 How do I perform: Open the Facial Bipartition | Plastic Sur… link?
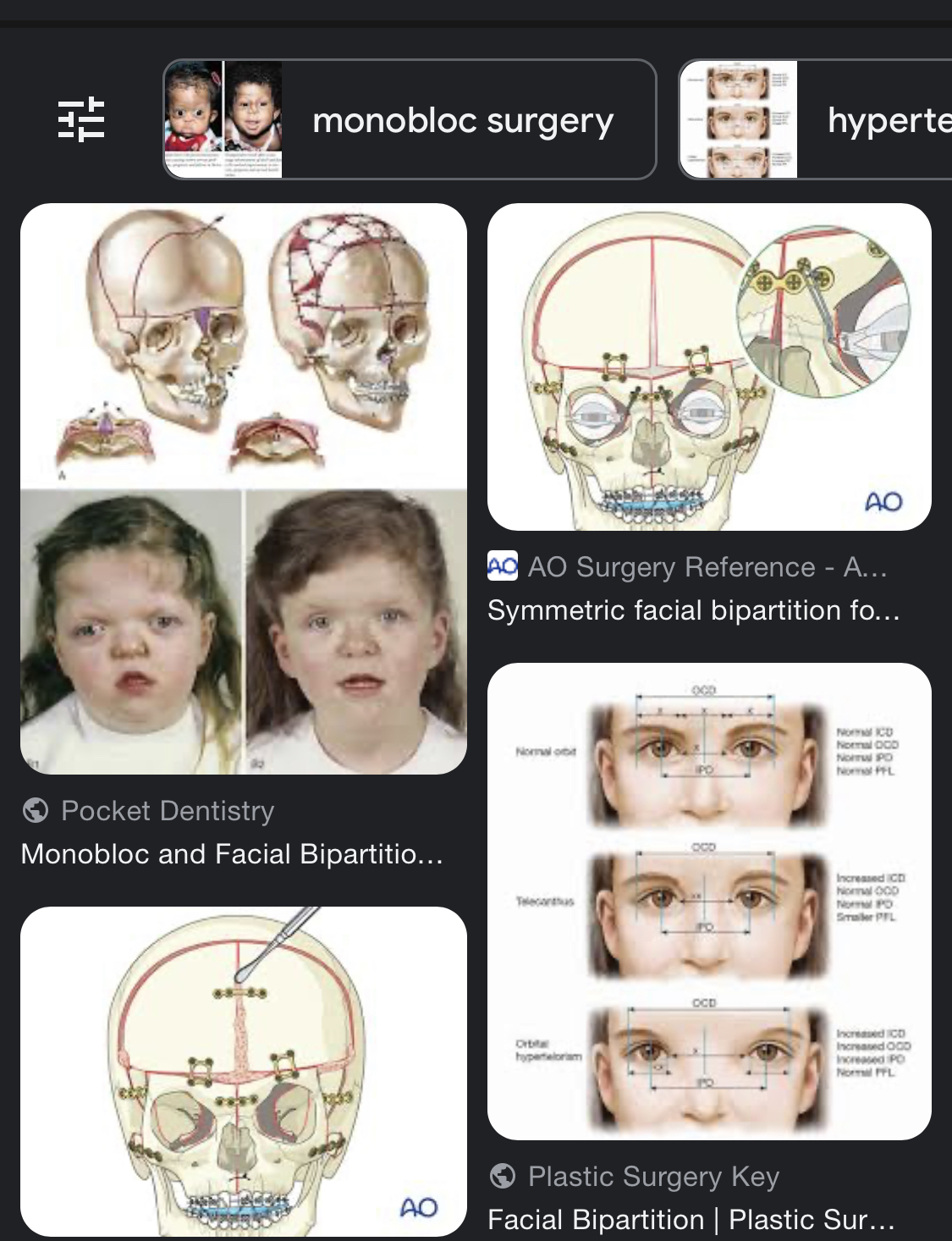pos(691,1219)
